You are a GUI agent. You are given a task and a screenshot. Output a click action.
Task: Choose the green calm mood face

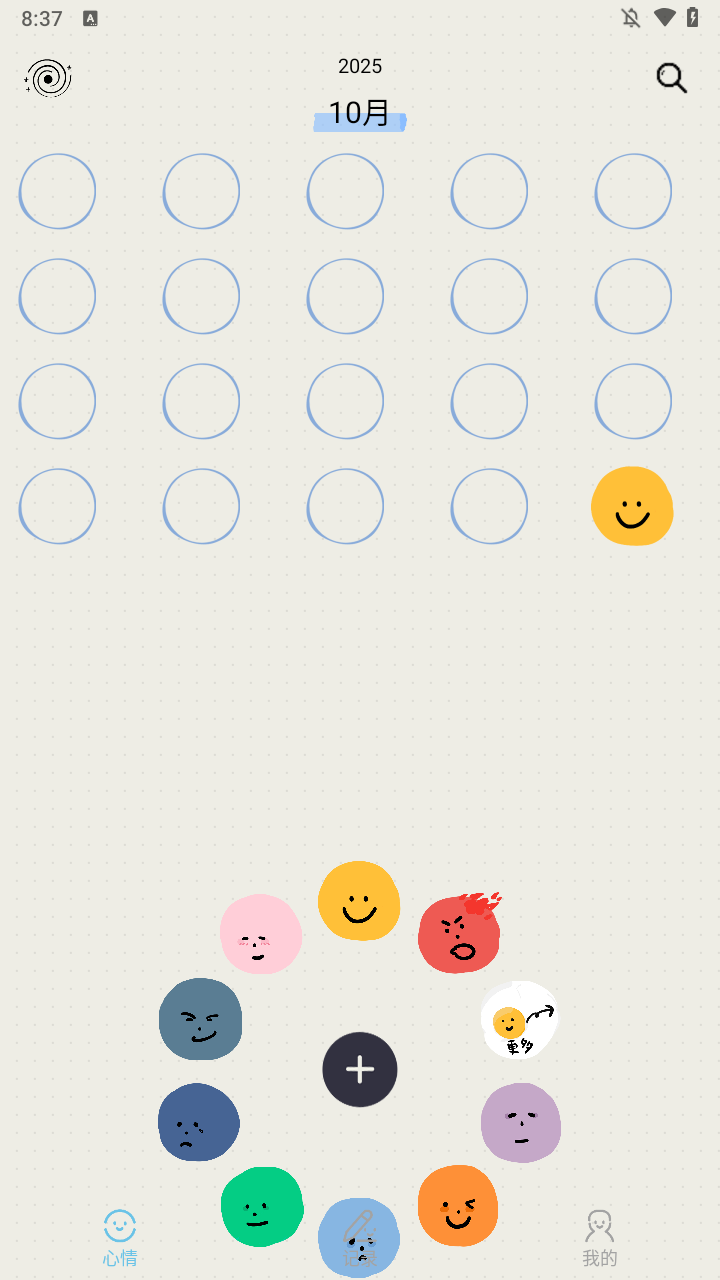click(261, 1206)
